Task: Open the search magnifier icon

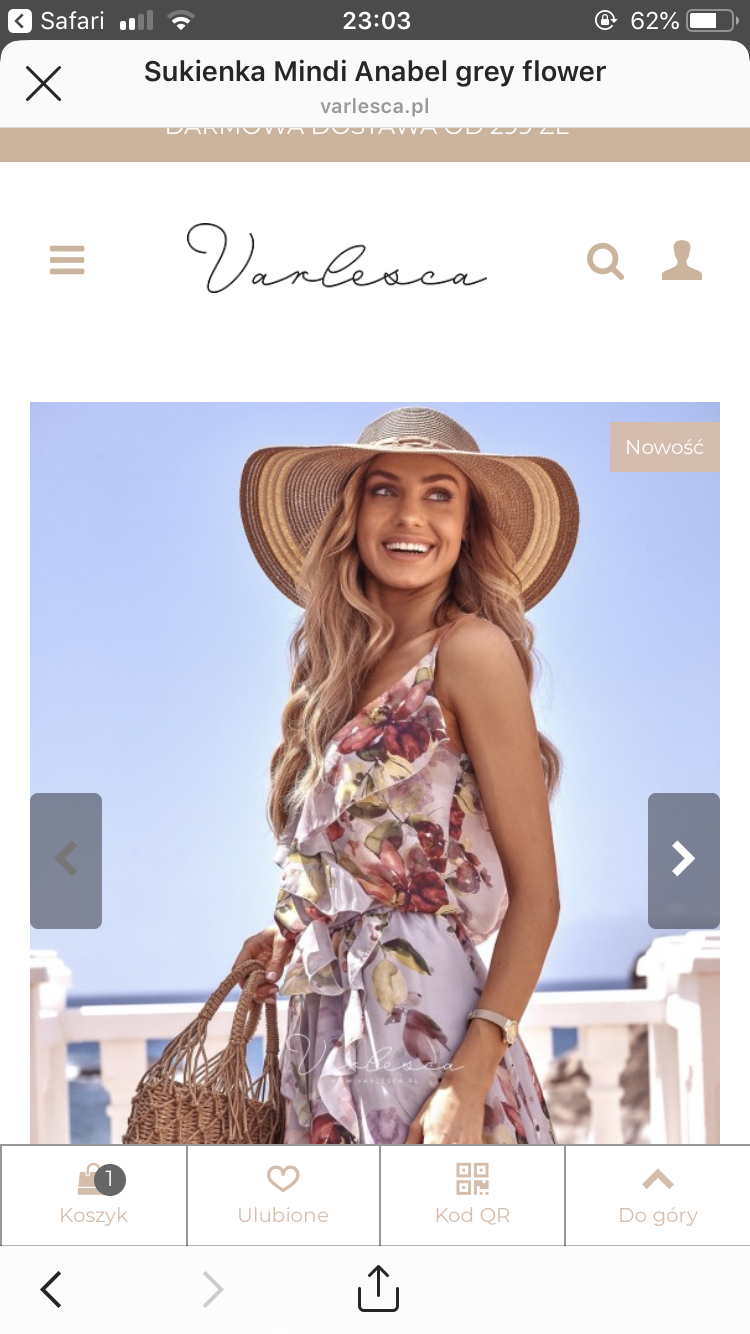Action: 605,261
